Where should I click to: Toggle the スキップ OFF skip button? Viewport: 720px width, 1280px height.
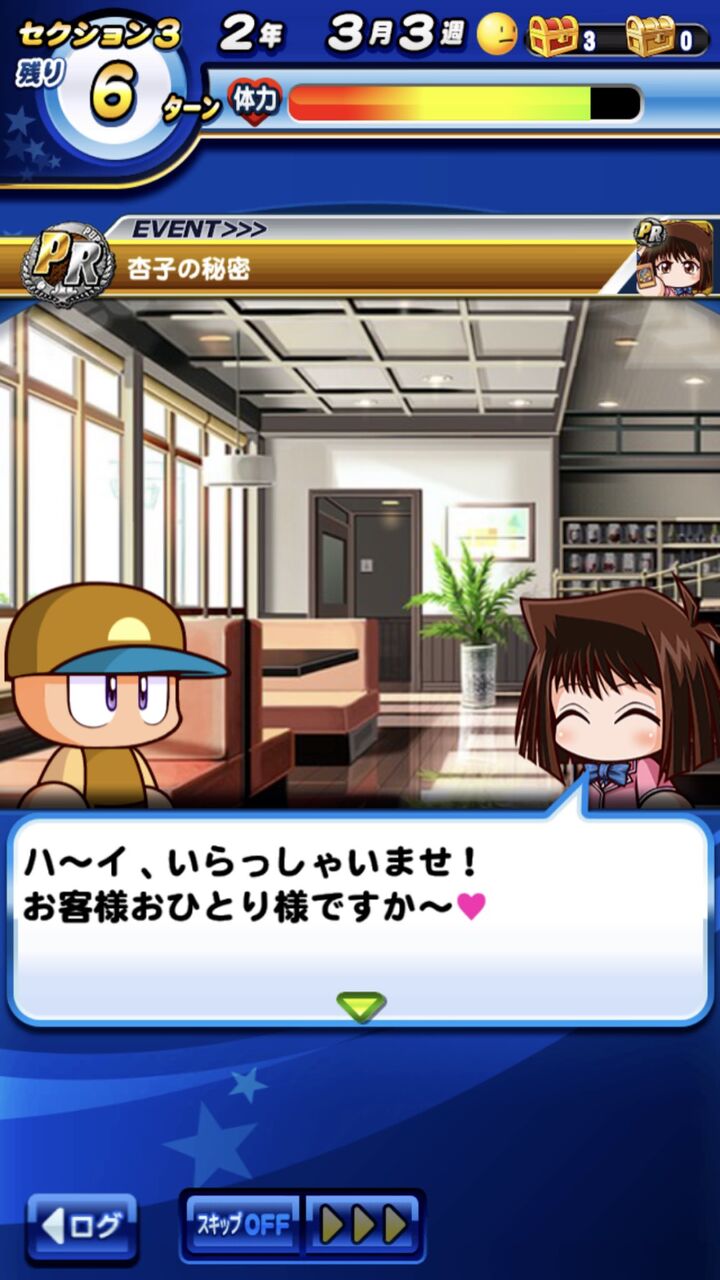tap(242, 1225)
